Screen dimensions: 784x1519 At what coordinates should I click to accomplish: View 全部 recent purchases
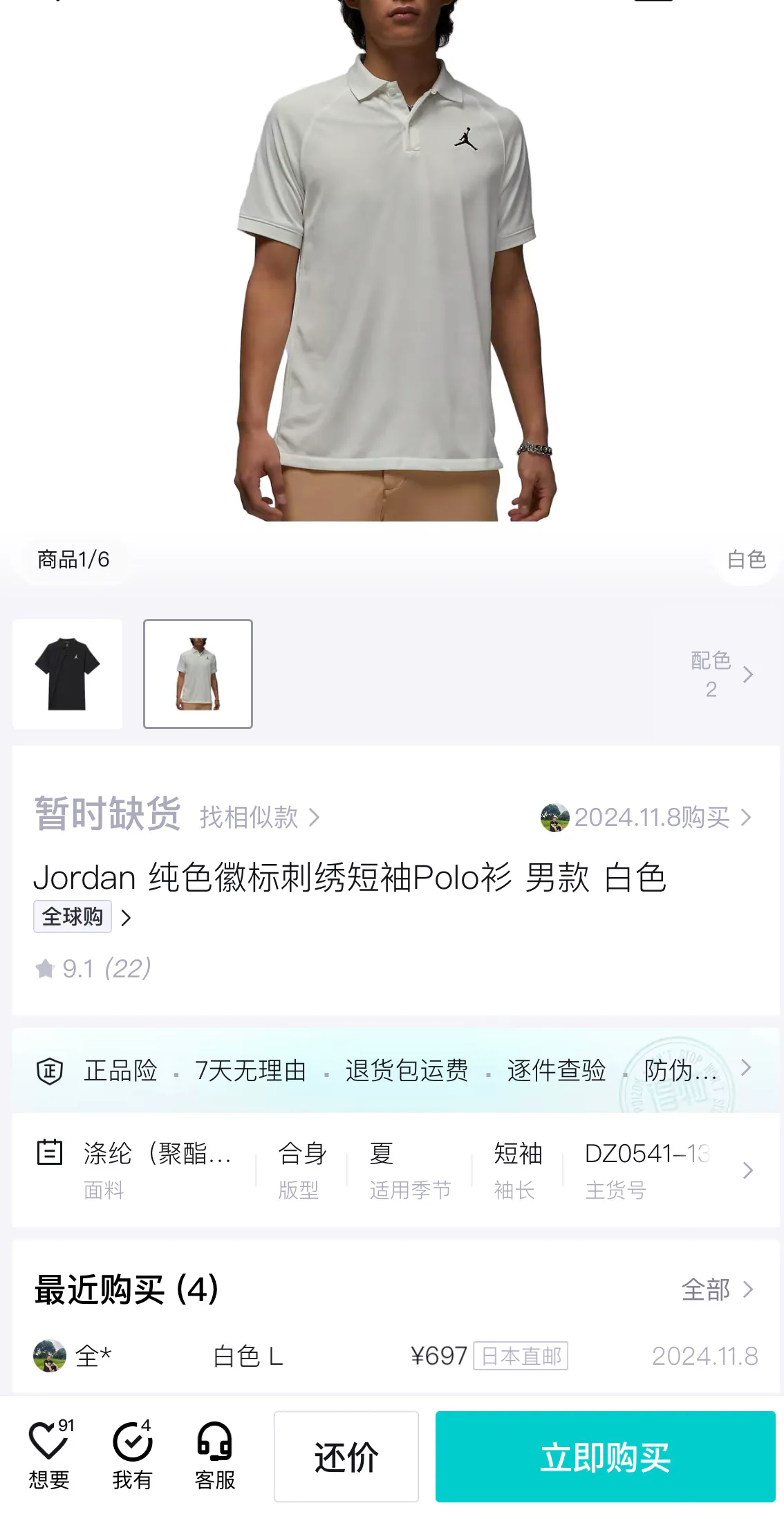click(717, 1290)
